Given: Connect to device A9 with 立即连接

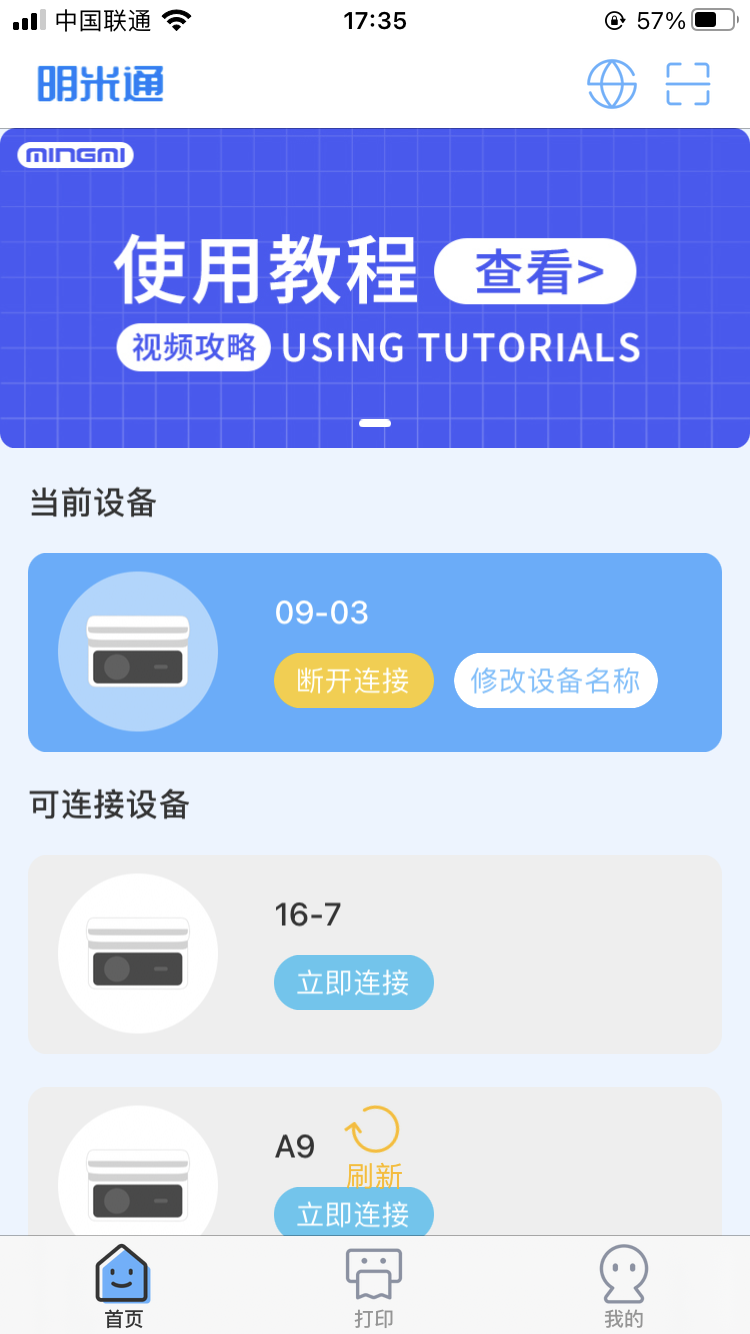Looking at the screenshot, I should pos(353,1213).
